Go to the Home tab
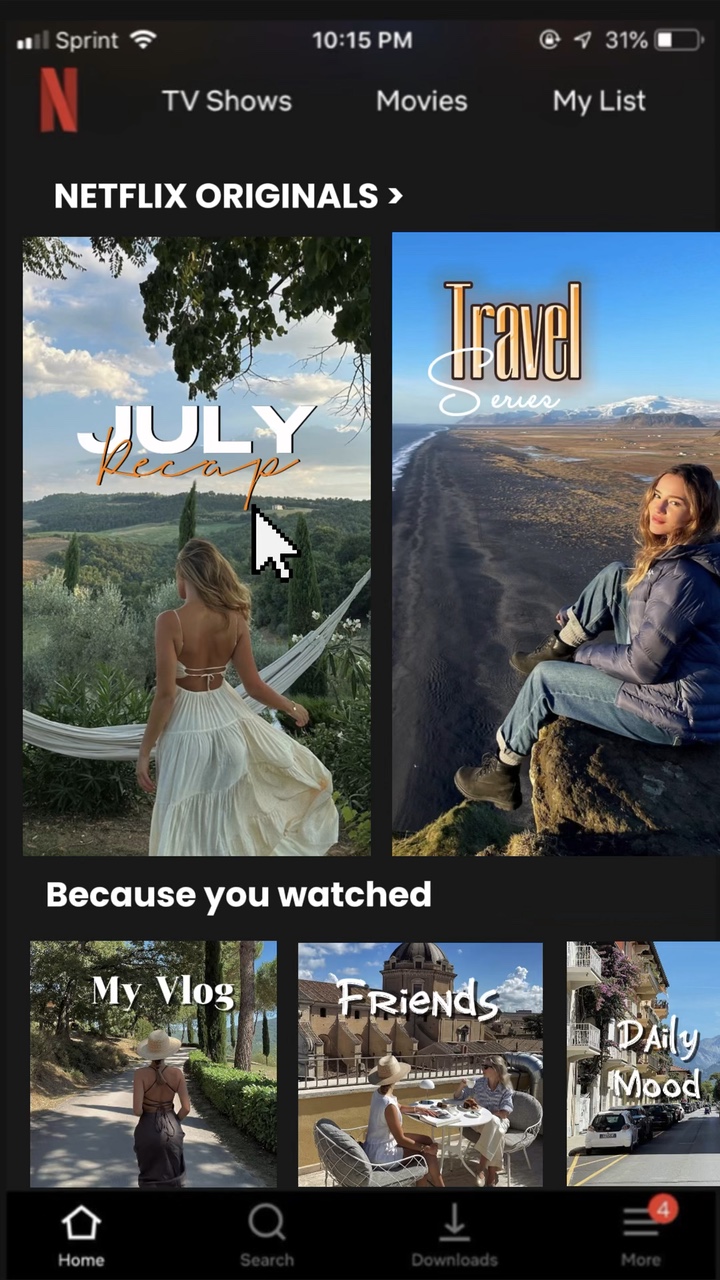 (x=81, y=1236)
